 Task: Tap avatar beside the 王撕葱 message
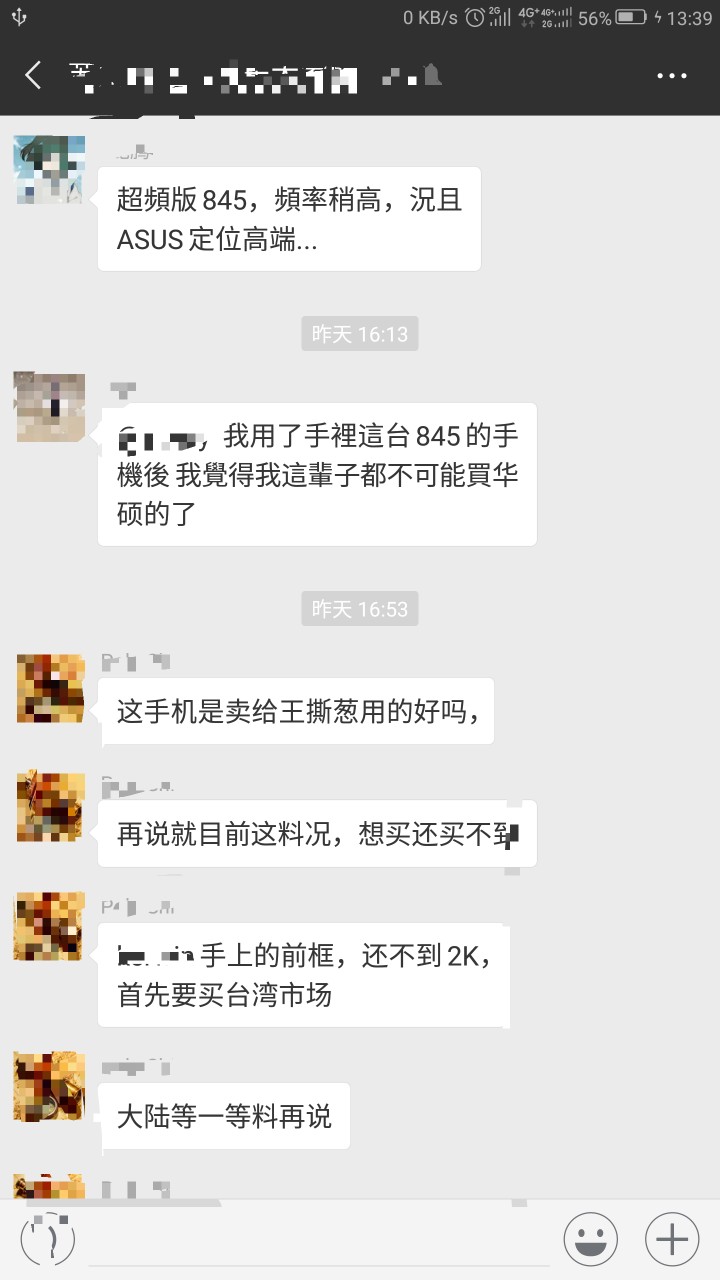(x=49, y=688)
